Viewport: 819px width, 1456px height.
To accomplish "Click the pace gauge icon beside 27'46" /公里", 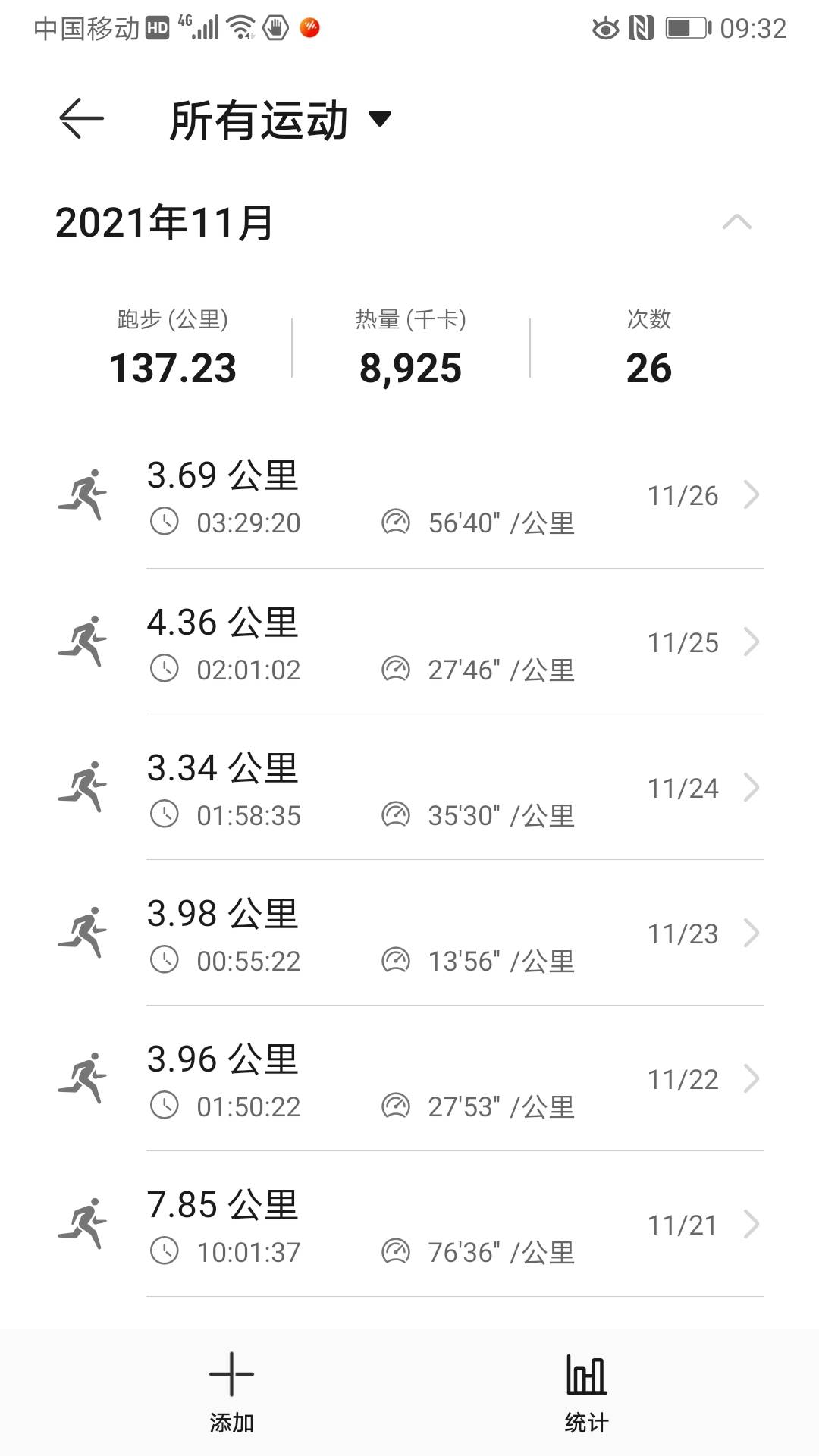I will point(397,669).
